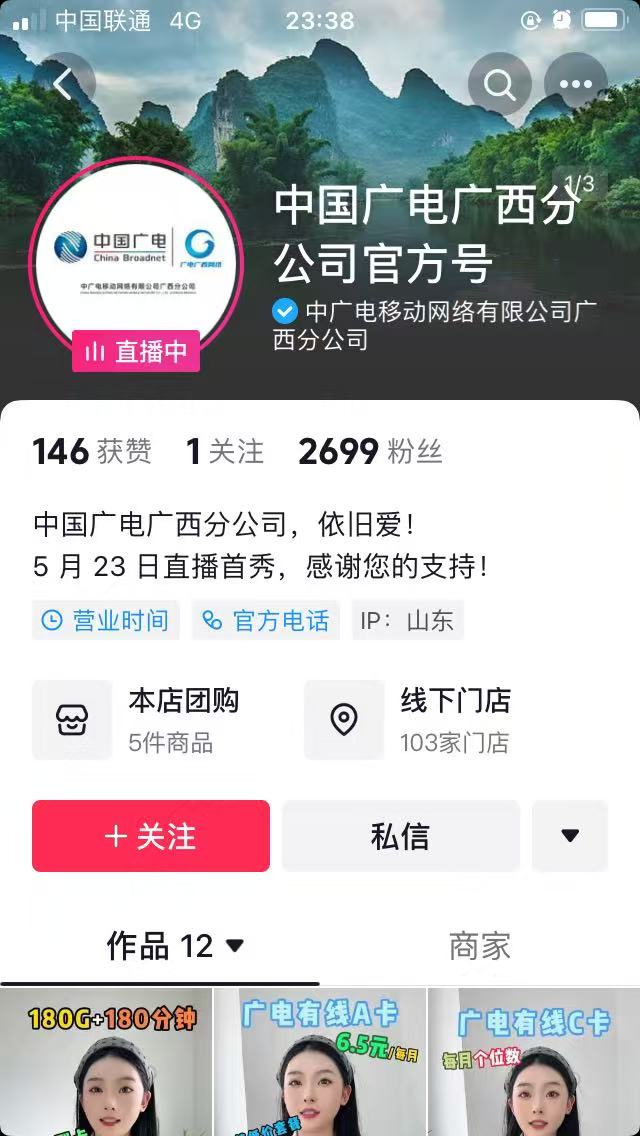View the 1 关注 following list
The height and width of the screenshot is (1136, 640).
[x=225, y=452]
